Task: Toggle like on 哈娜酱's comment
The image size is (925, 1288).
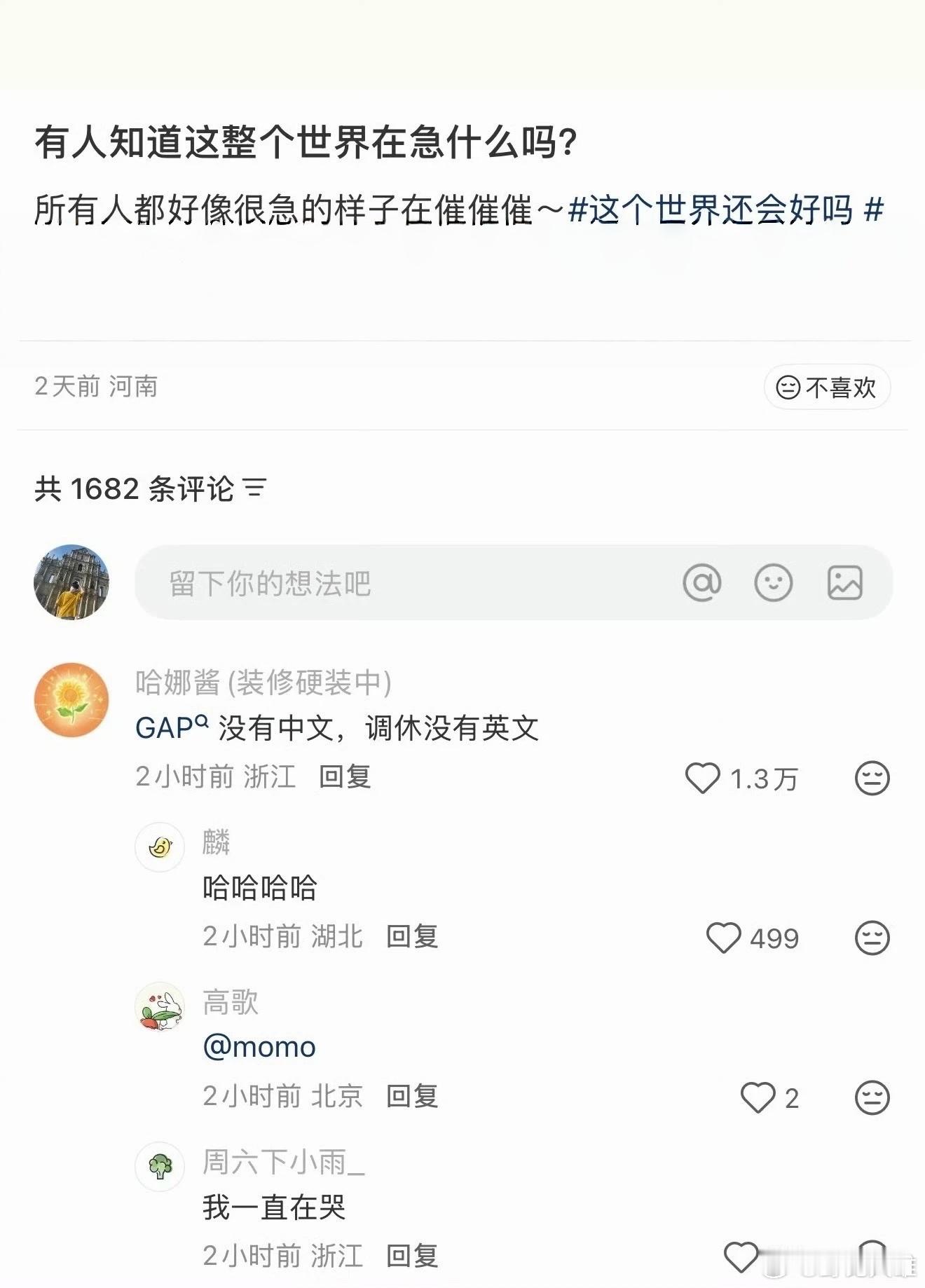Action: coord(705,778)
